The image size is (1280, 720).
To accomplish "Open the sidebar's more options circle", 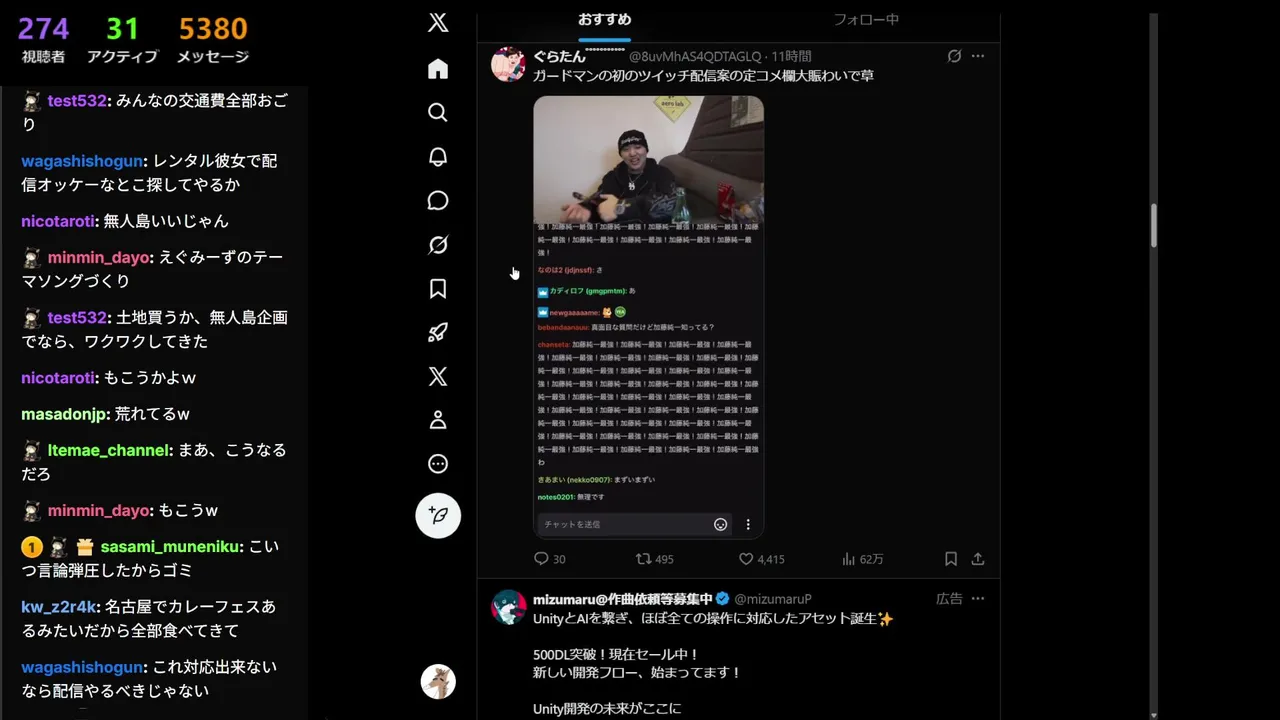I will click(438, 464).
